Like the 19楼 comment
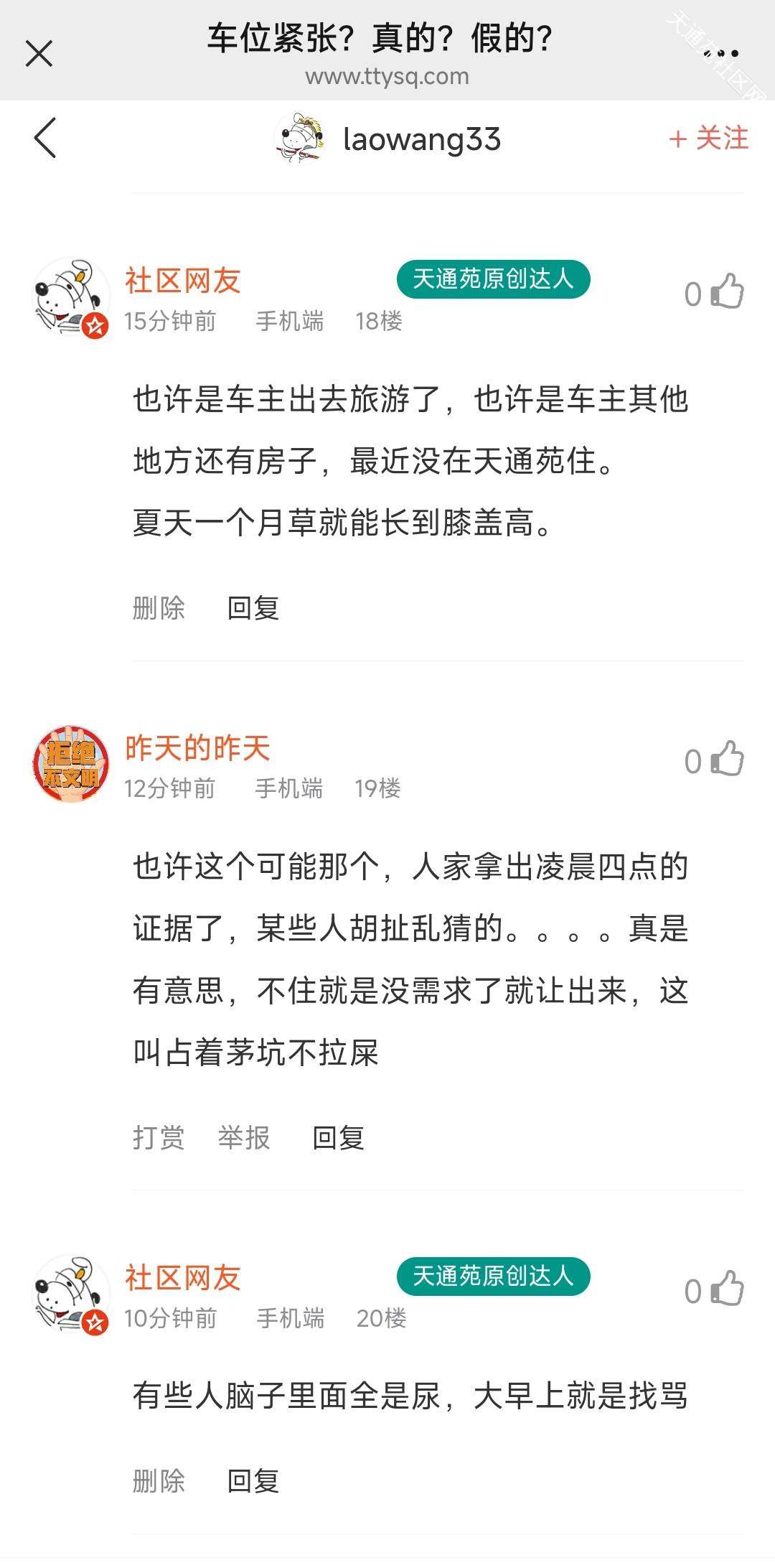 click(715, 759)
